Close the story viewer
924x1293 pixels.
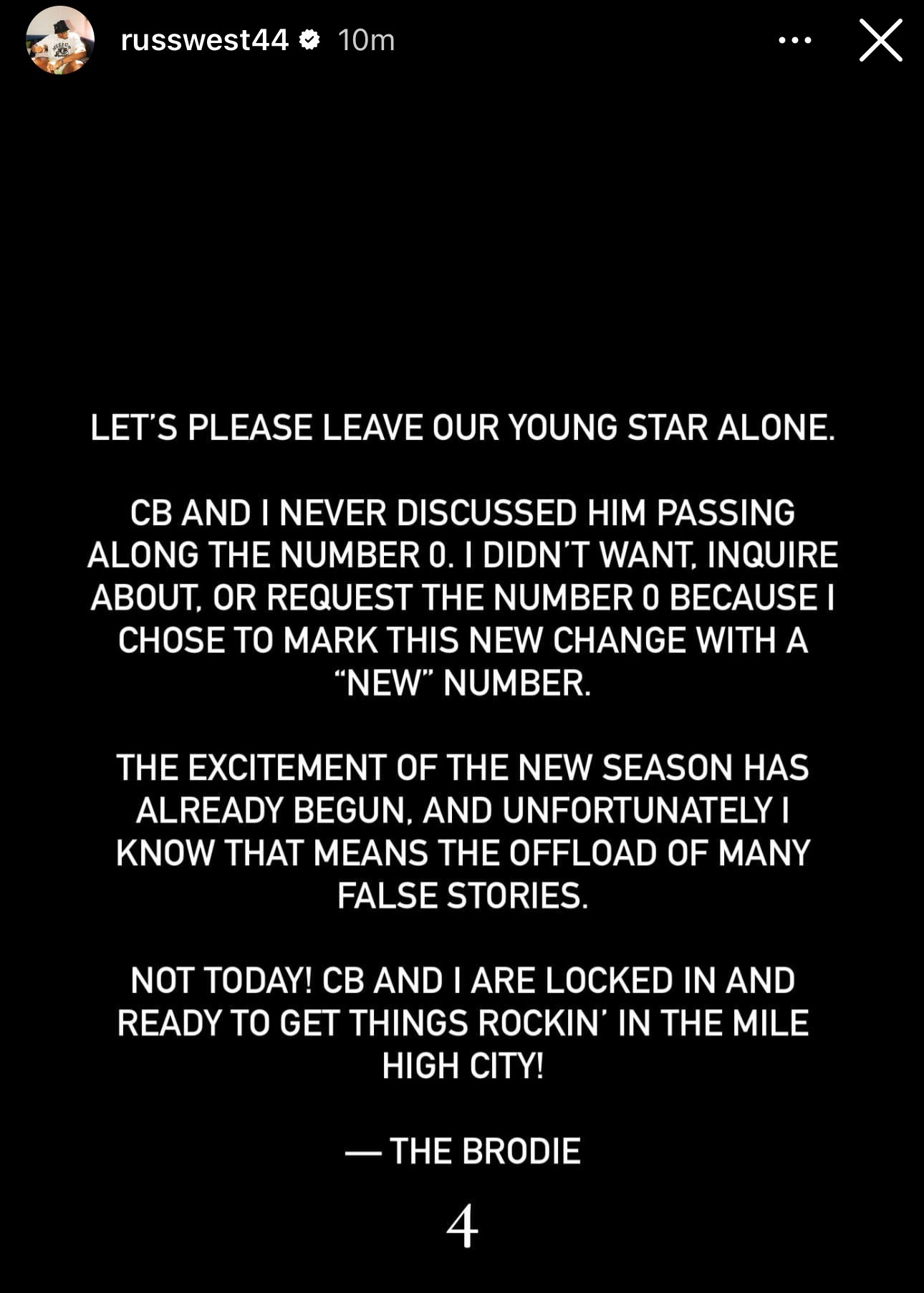880,40
